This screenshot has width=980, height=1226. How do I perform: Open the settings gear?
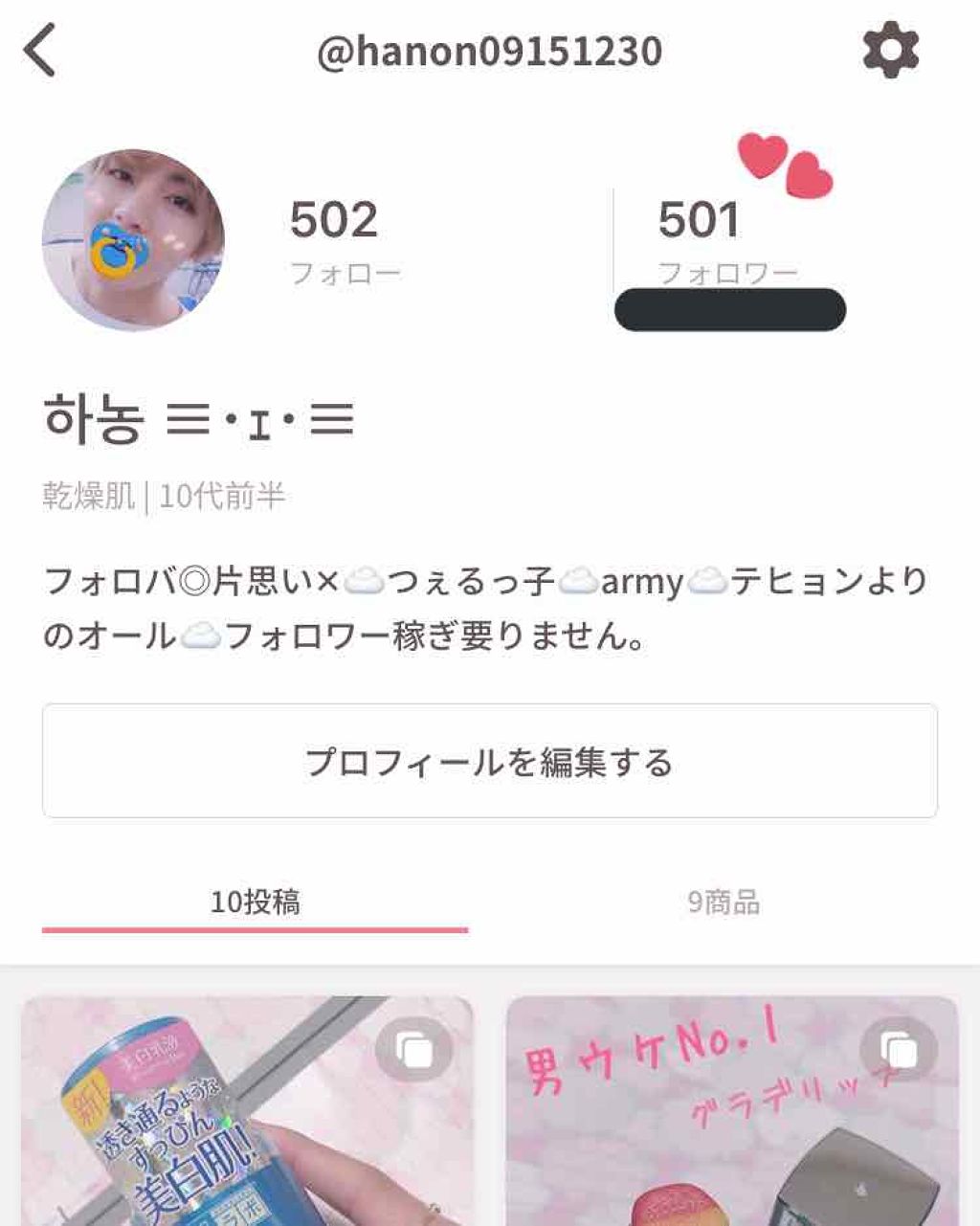click(x=890, y=50)
